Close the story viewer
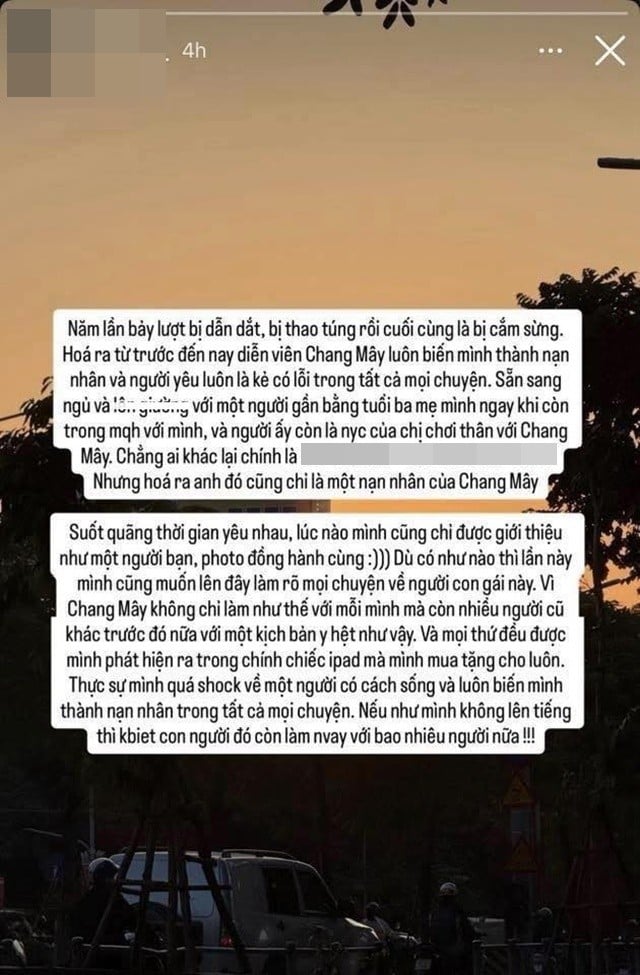 (x=609, y=50)
